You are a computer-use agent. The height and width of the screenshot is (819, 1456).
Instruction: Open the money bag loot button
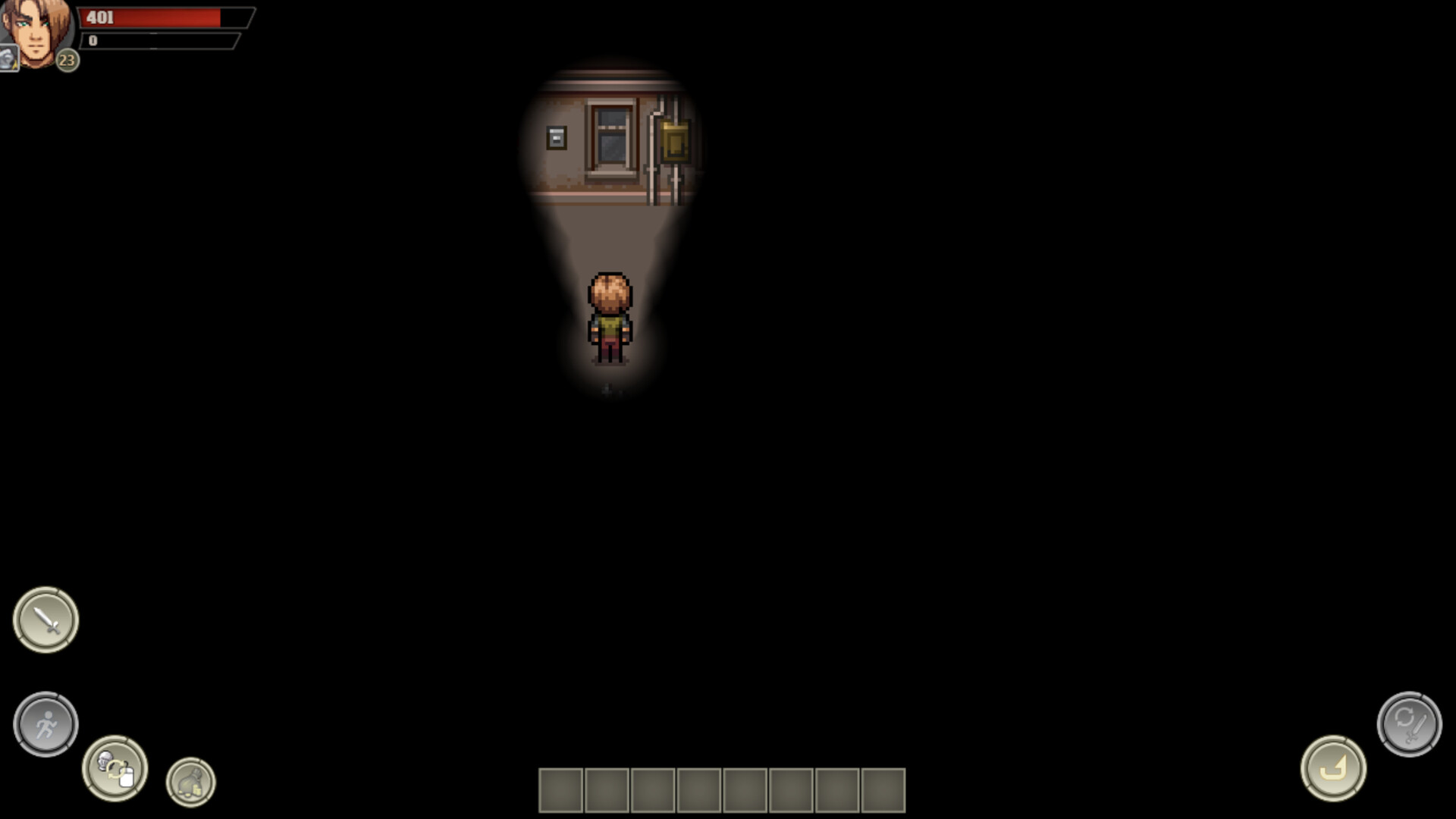tap(190, 782)
